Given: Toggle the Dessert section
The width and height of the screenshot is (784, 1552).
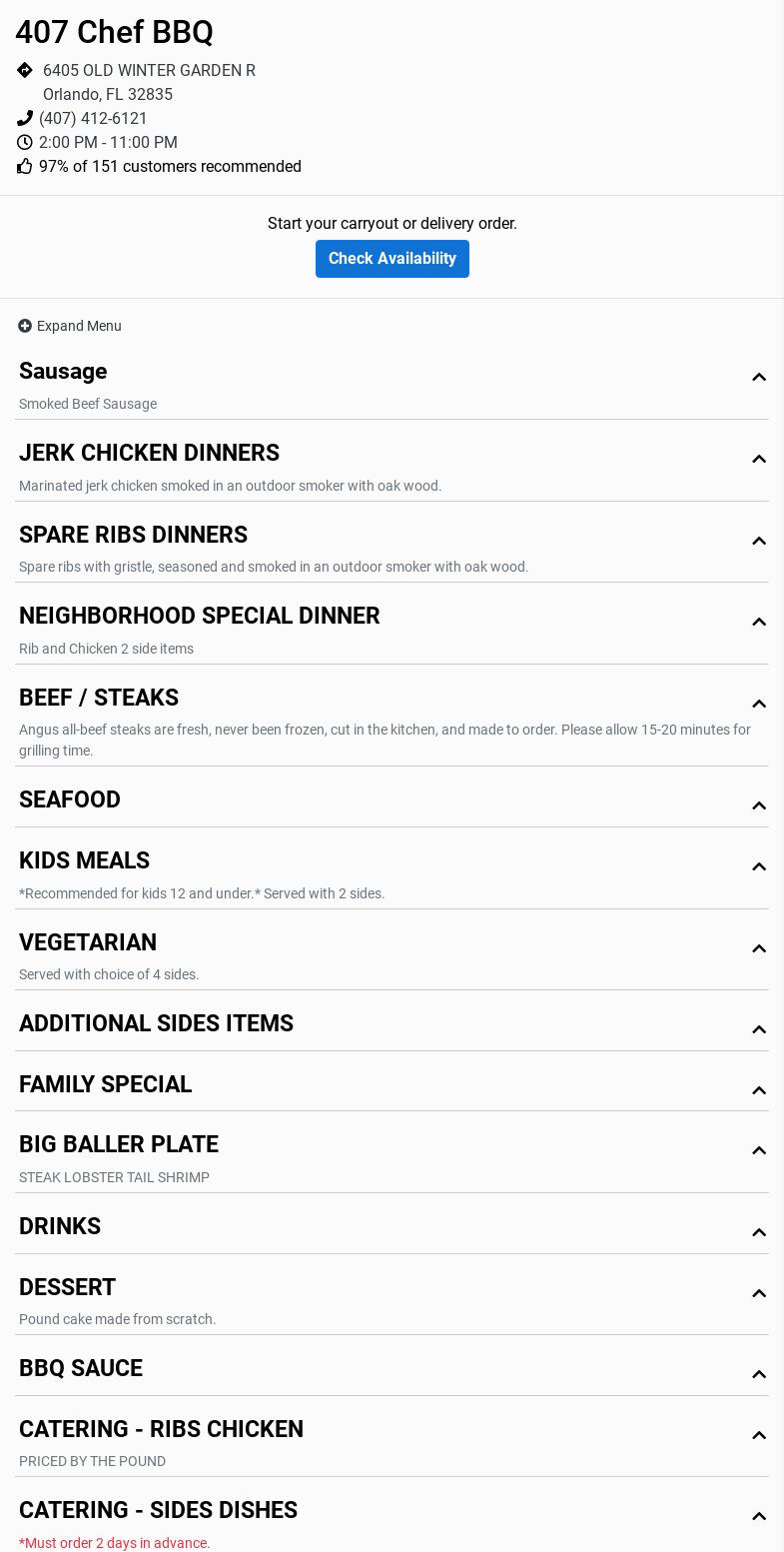Looking at the screenshot, I should pyautogui.click(x=758, y=1293).
